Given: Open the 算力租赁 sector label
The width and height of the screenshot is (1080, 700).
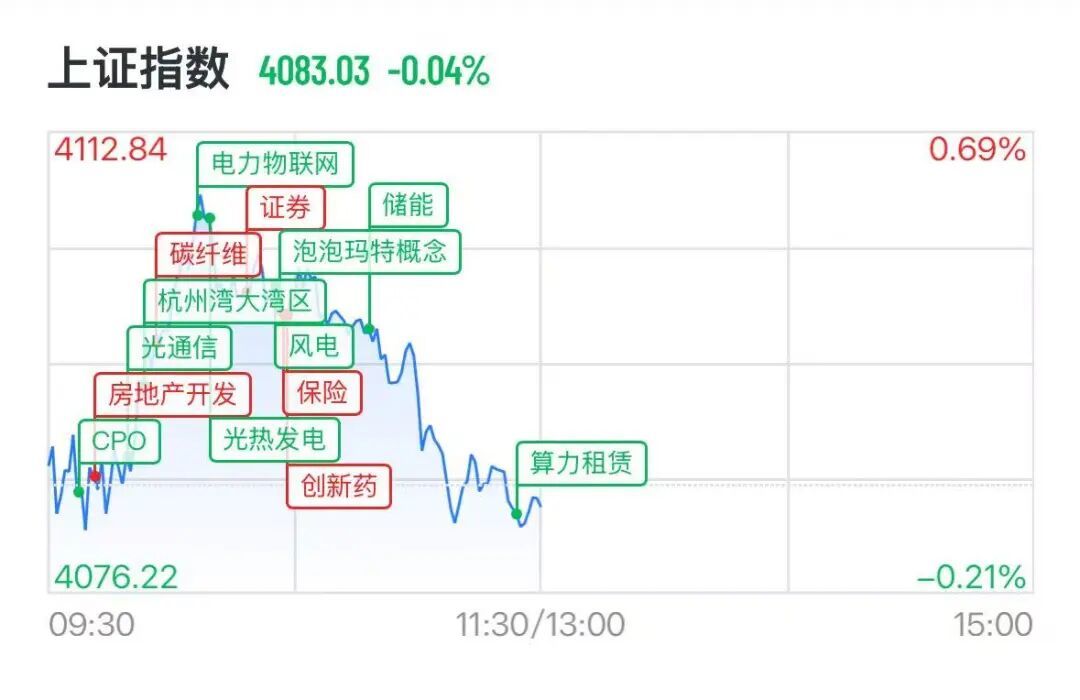Looking at the screenshot, I should tap(581, 463).
